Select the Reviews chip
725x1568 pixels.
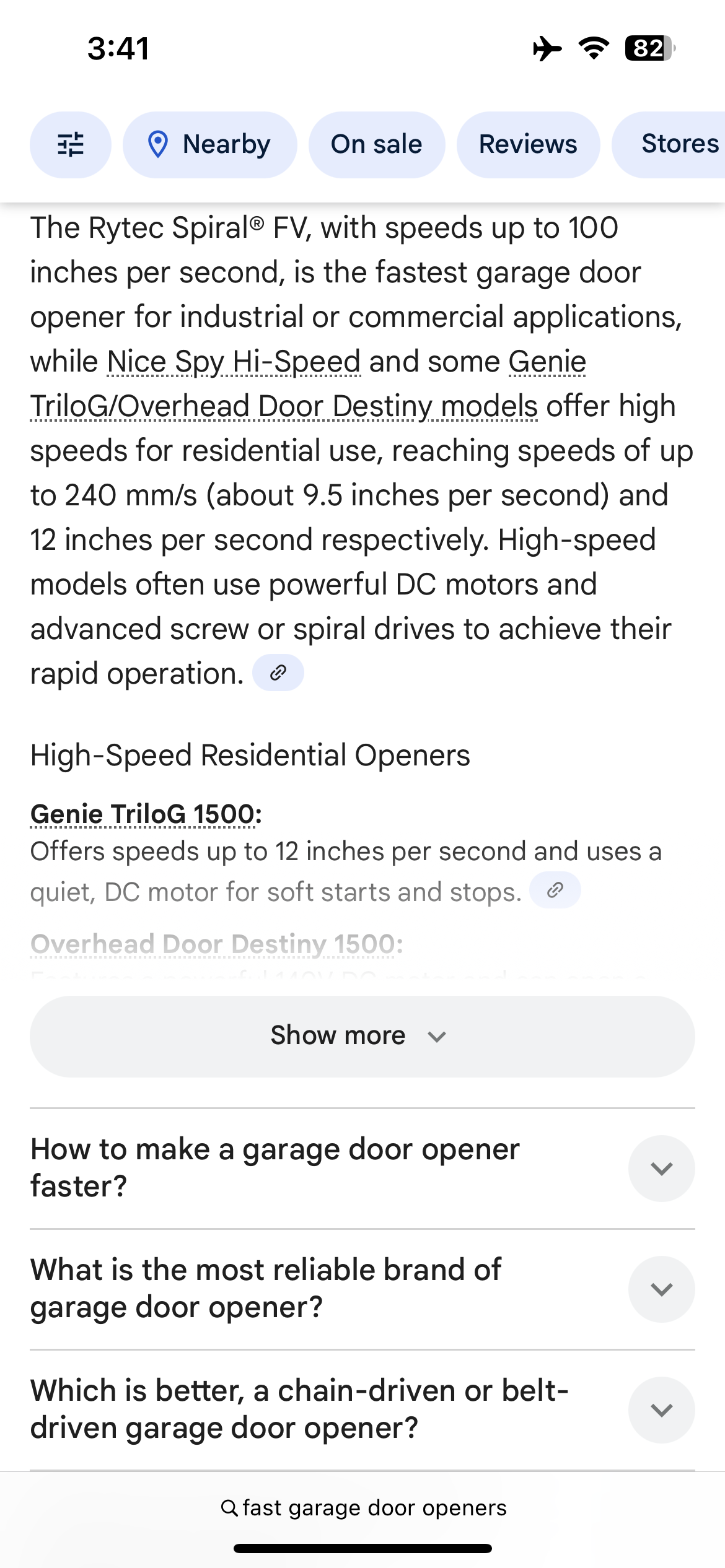[528, 145]
